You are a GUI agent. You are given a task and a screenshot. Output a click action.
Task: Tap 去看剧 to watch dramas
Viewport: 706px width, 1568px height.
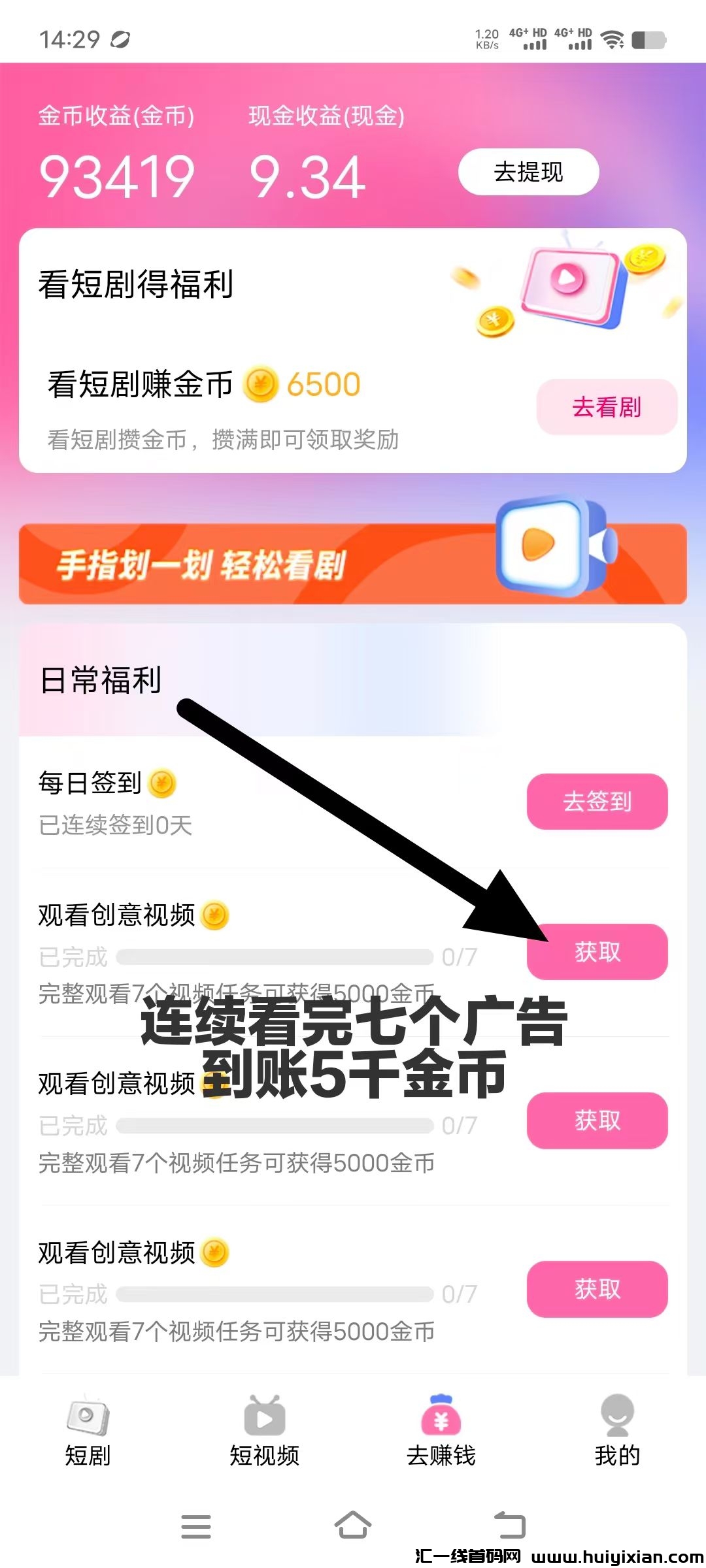[x=607, y=407]
